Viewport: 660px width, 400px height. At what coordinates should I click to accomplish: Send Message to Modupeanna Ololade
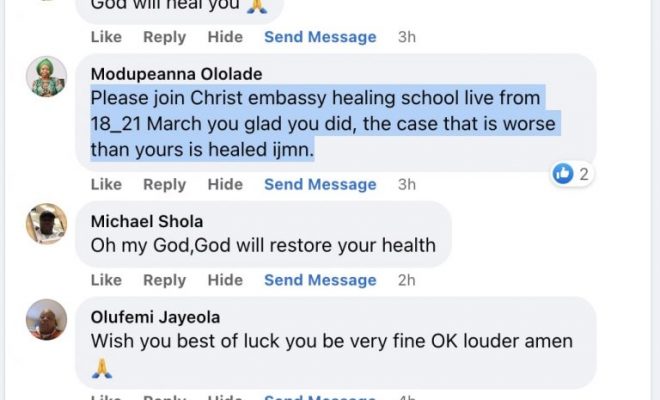pyautogui.click(x=320, y=184)
